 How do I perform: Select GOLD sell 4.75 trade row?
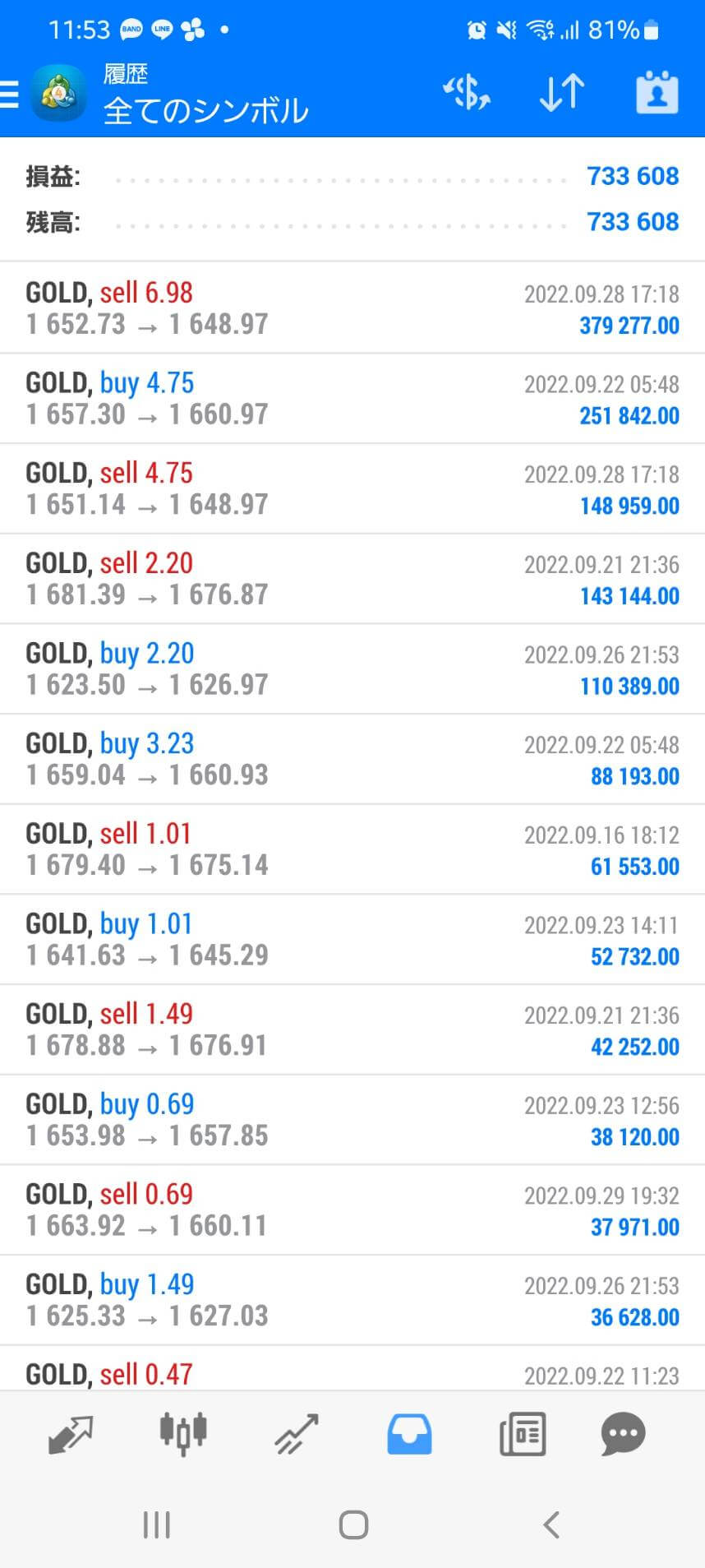tap(352, 489)
